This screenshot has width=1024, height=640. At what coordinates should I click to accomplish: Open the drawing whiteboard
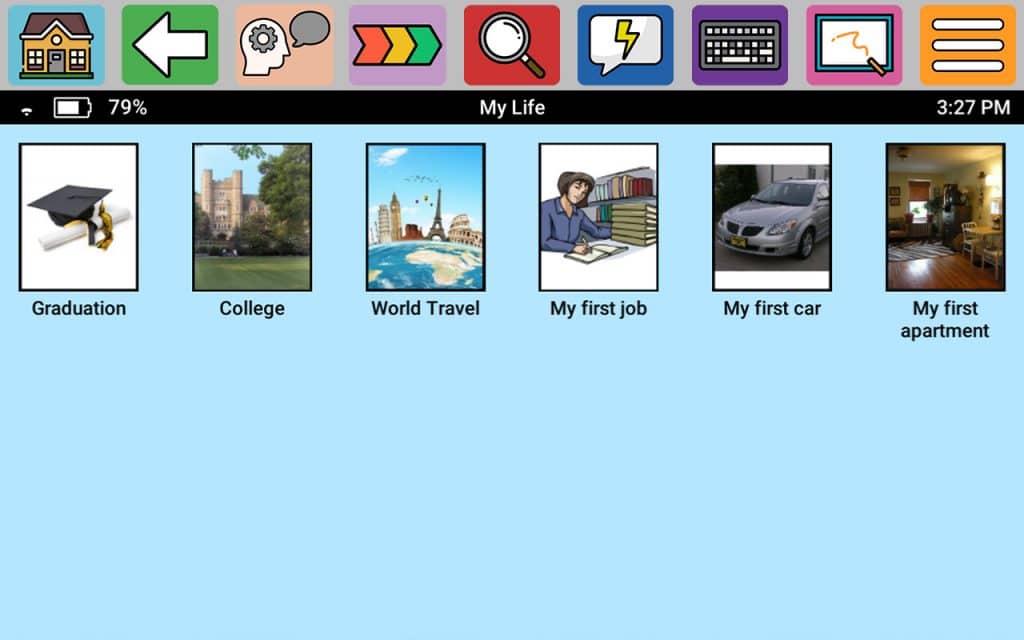[854, 45]
